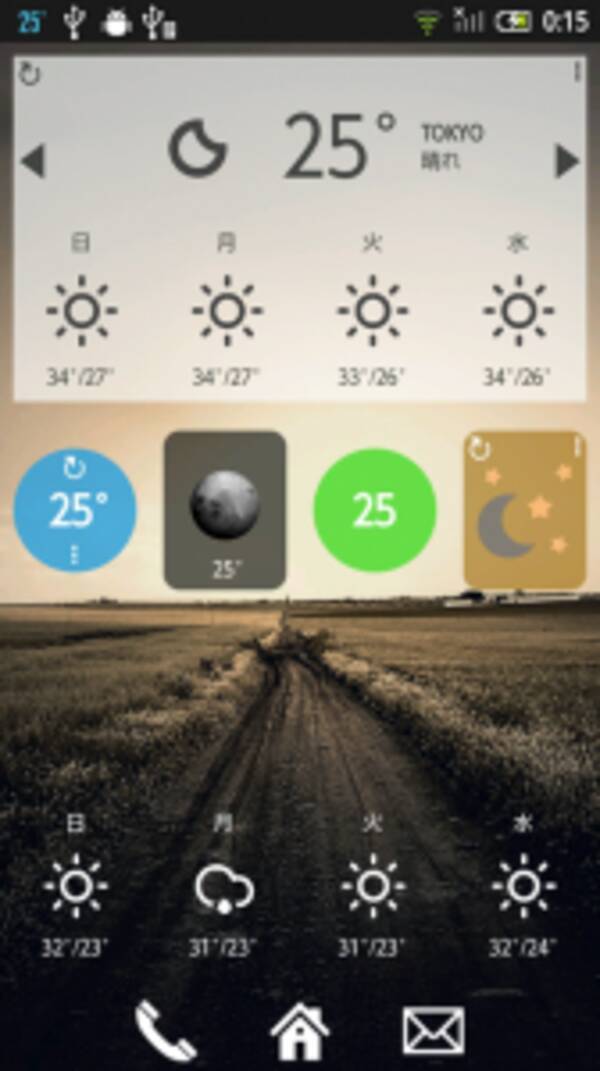Show the previous city with left arrow
Screen dimensions: 600x1071
(33, 161)
